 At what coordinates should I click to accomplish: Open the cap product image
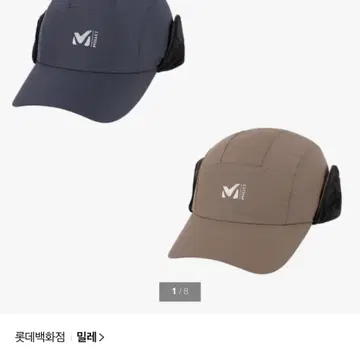coord(180,157)
